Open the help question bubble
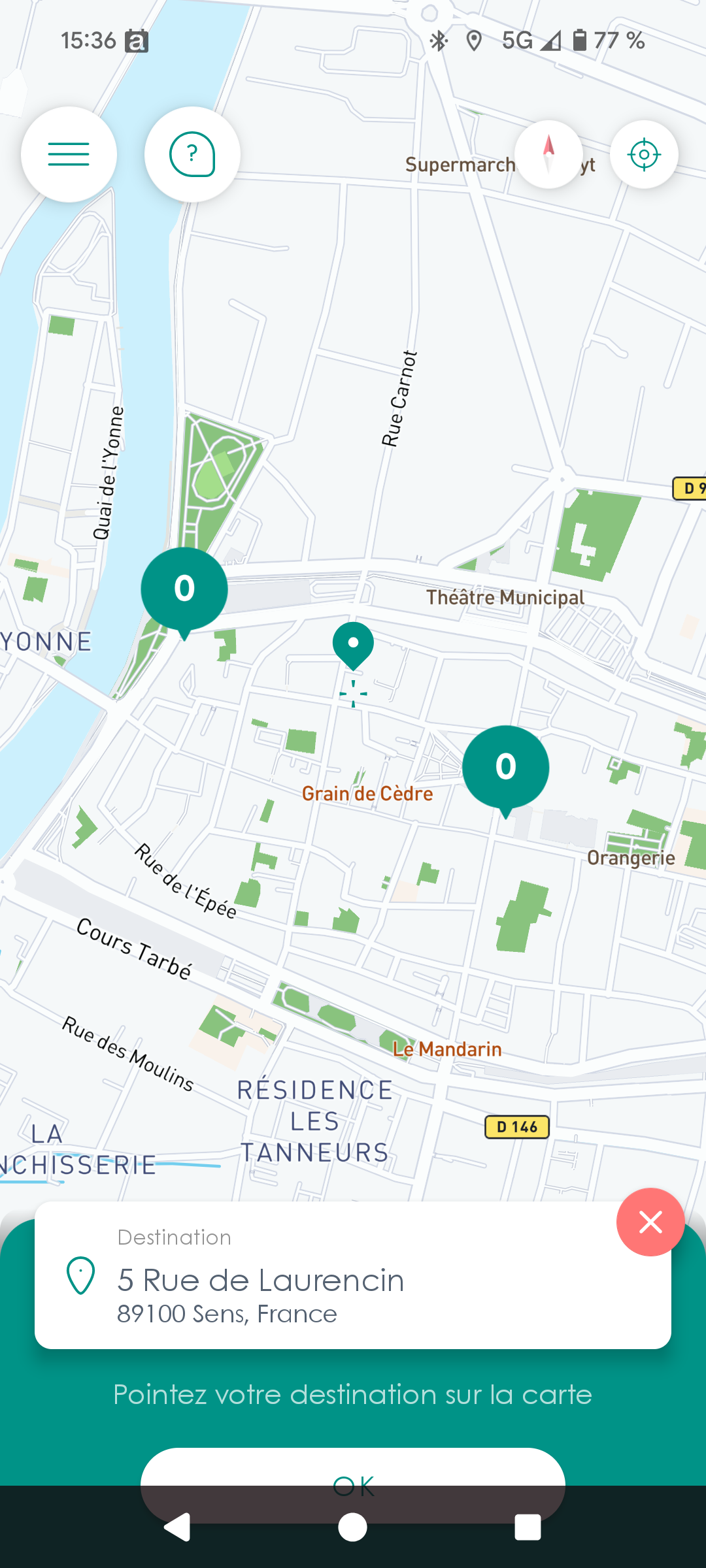Viewport: 706px width, 1568px height. pyautogui.click(x=192, y=155)
